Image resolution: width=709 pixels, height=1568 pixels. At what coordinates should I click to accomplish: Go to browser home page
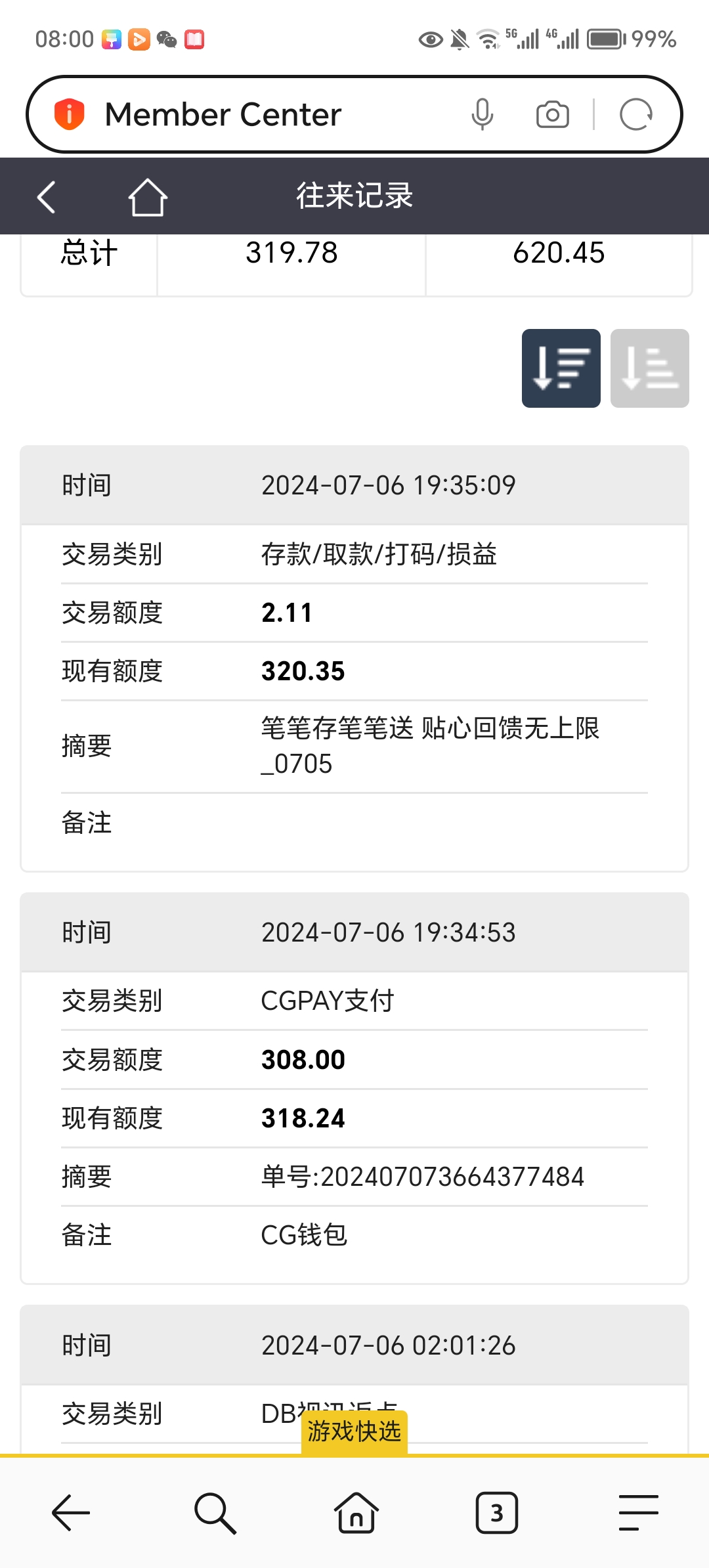click(356, 1513)
